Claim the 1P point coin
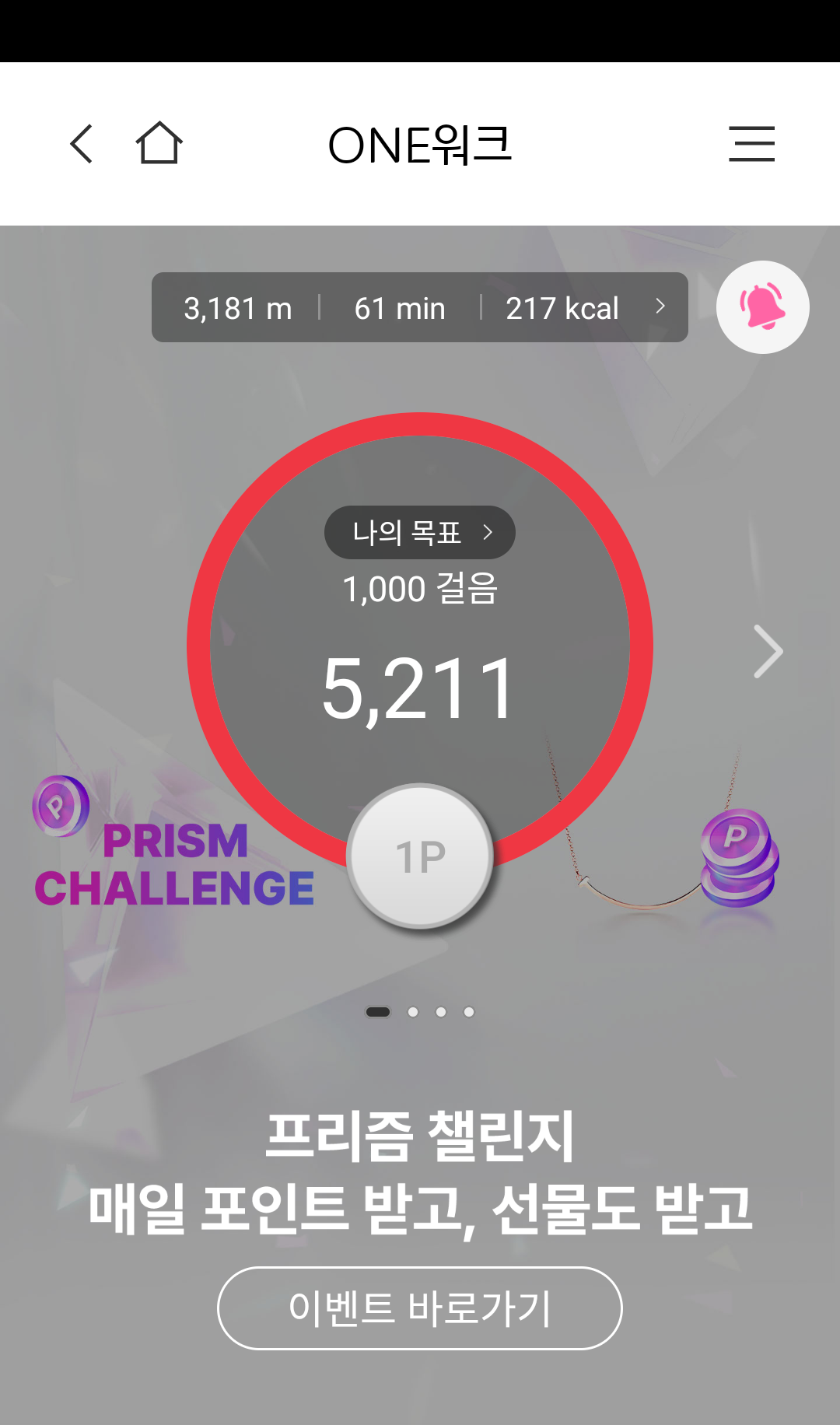Viewport: 840px width, 1425px height. tap(420, 856)
